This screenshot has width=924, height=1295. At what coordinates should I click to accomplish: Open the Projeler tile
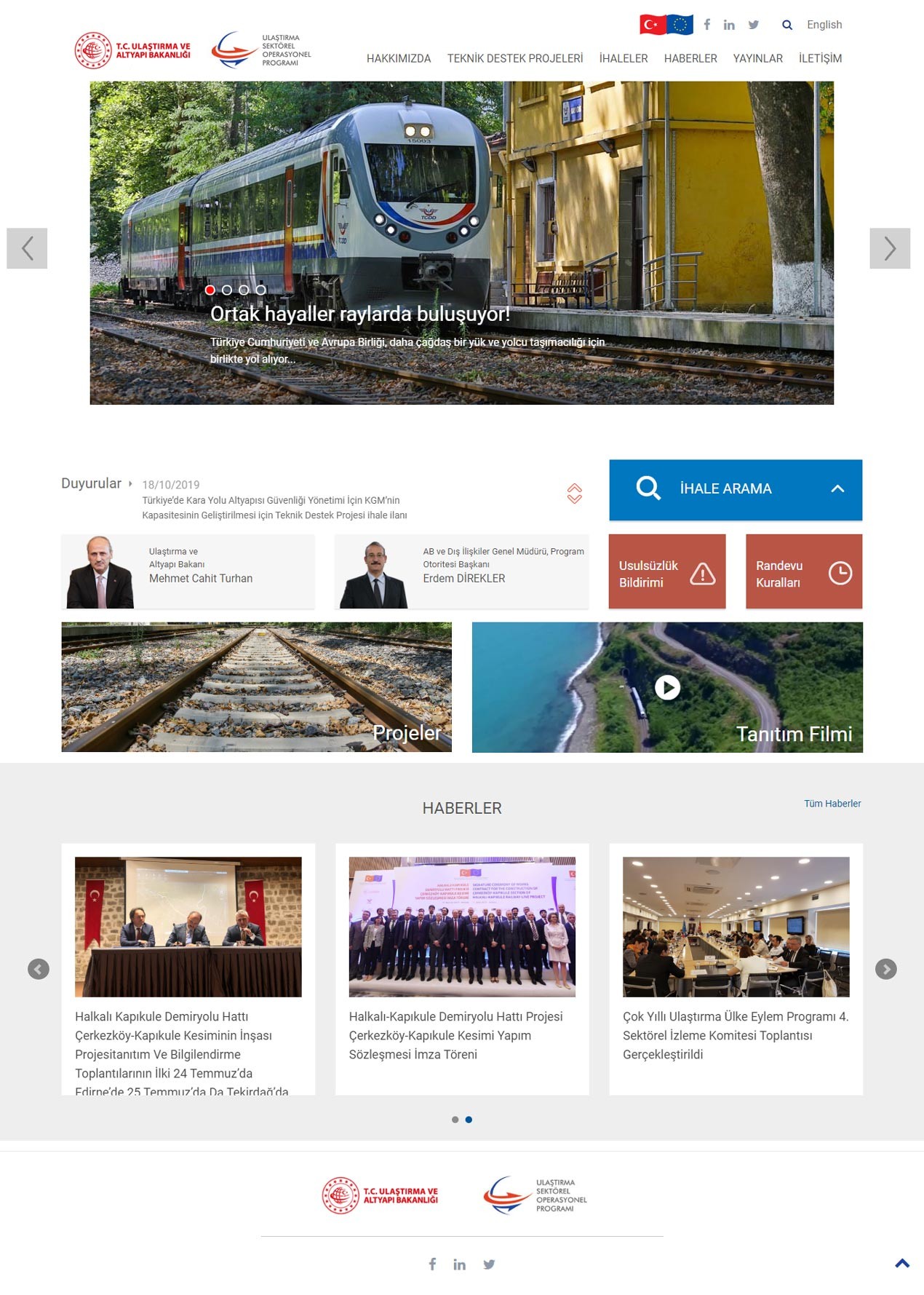[x=256, y=686]
